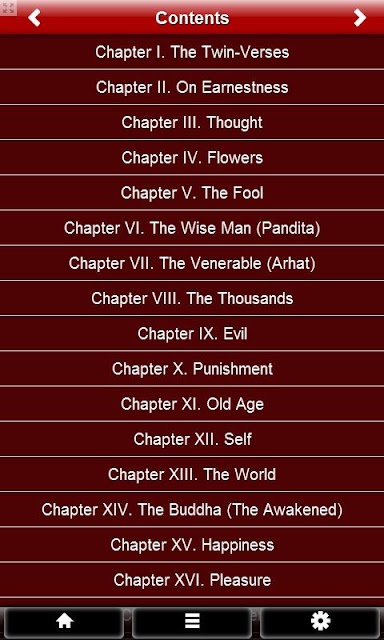The image size is (384, 640).
Task: Read Chapter X. Punishment
Action: pyautogui.click(x=192, y=368)
